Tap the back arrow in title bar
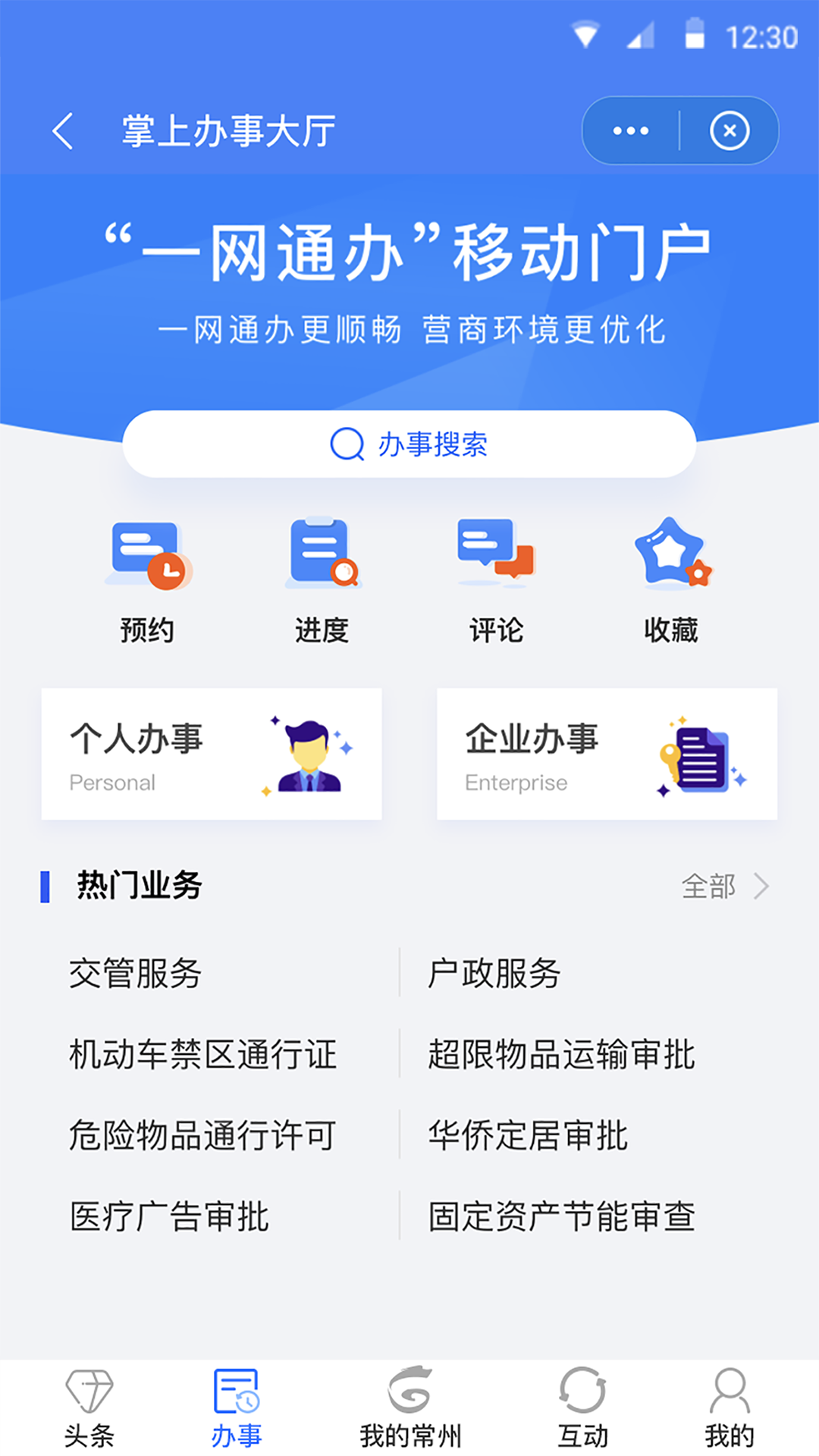Screen dimensions: 819x1456 [64, 130]
